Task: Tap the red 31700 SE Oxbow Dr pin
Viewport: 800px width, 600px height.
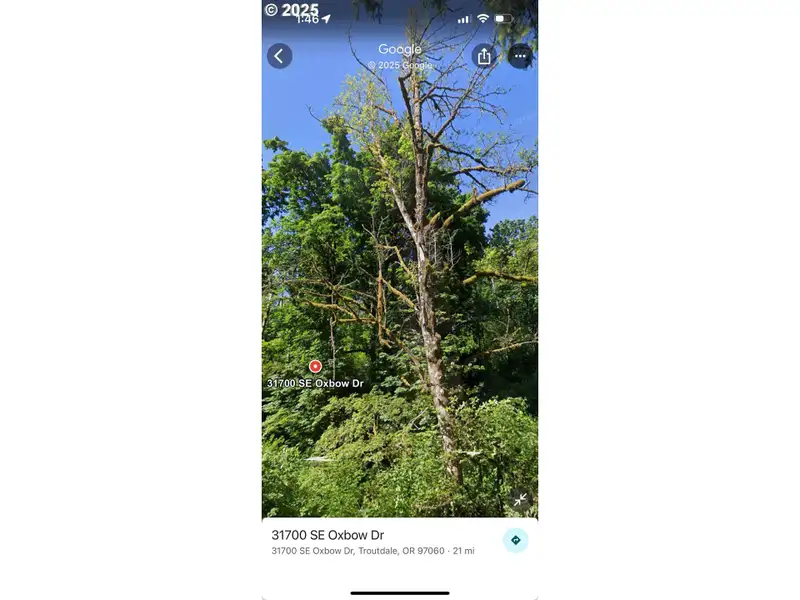Action: pos(315,367)
